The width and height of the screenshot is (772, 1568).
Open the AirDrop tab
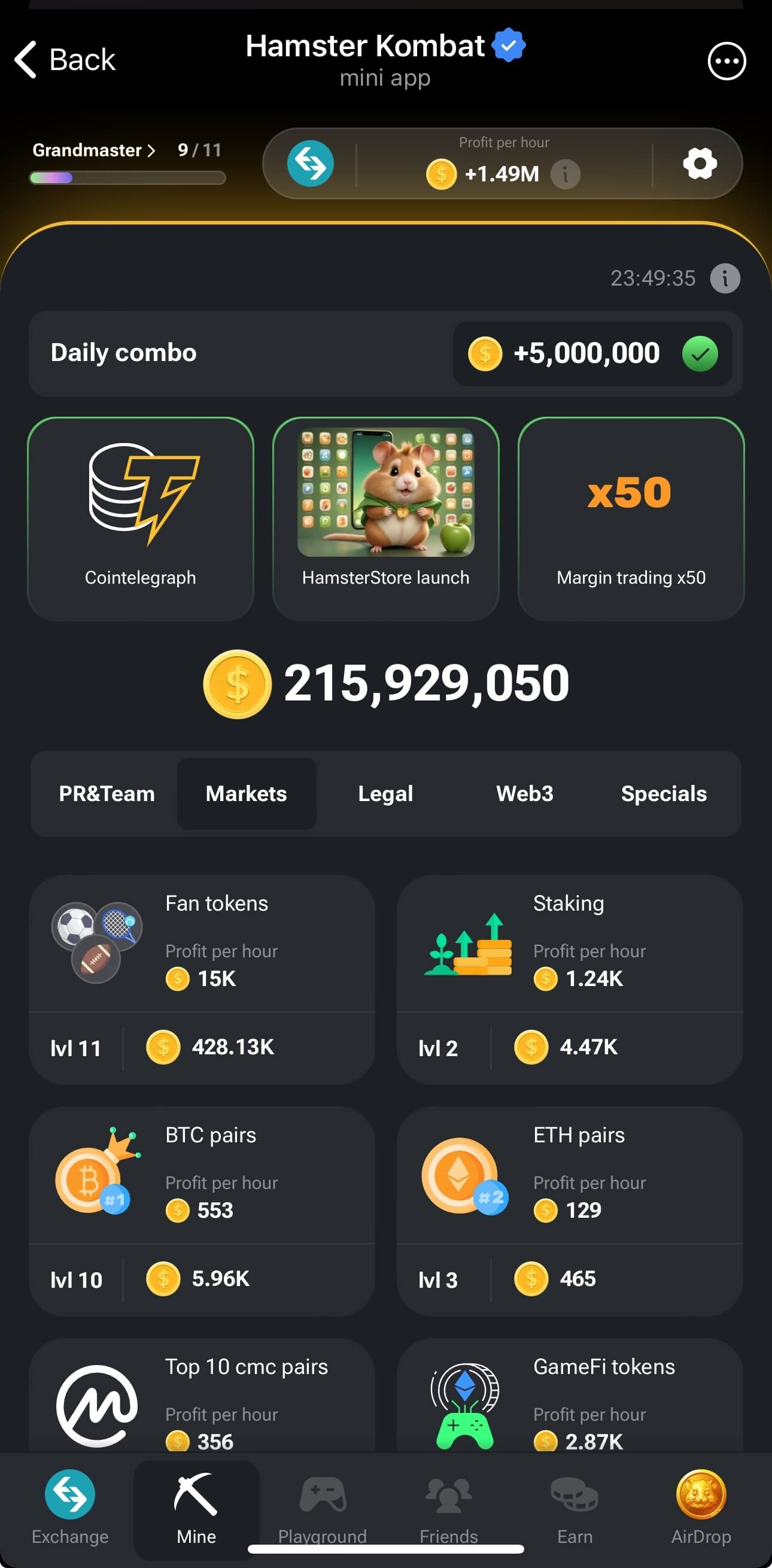[701, 1507]
